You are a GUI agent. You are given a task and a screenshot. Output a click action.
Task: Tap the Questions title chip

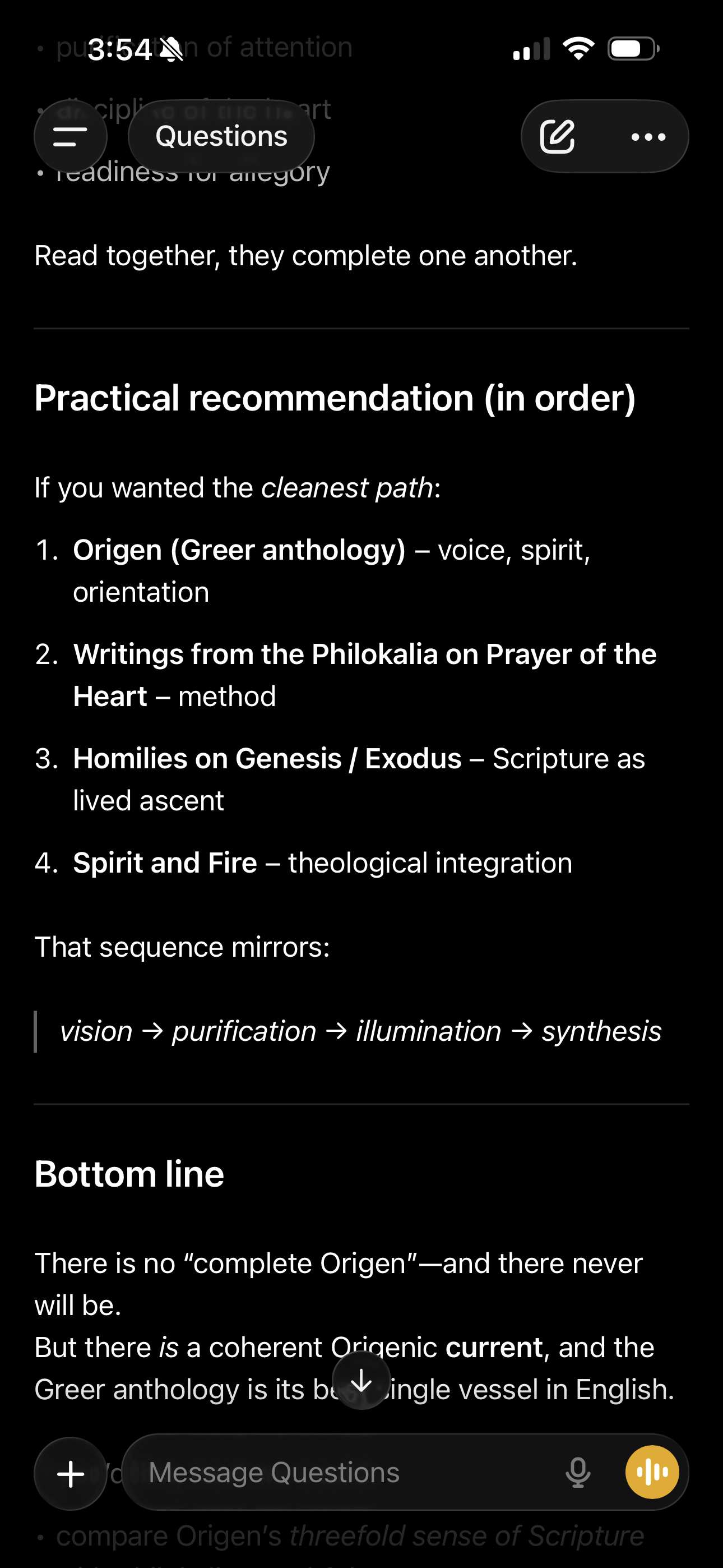pyautogui.click(x=221, y=136)
